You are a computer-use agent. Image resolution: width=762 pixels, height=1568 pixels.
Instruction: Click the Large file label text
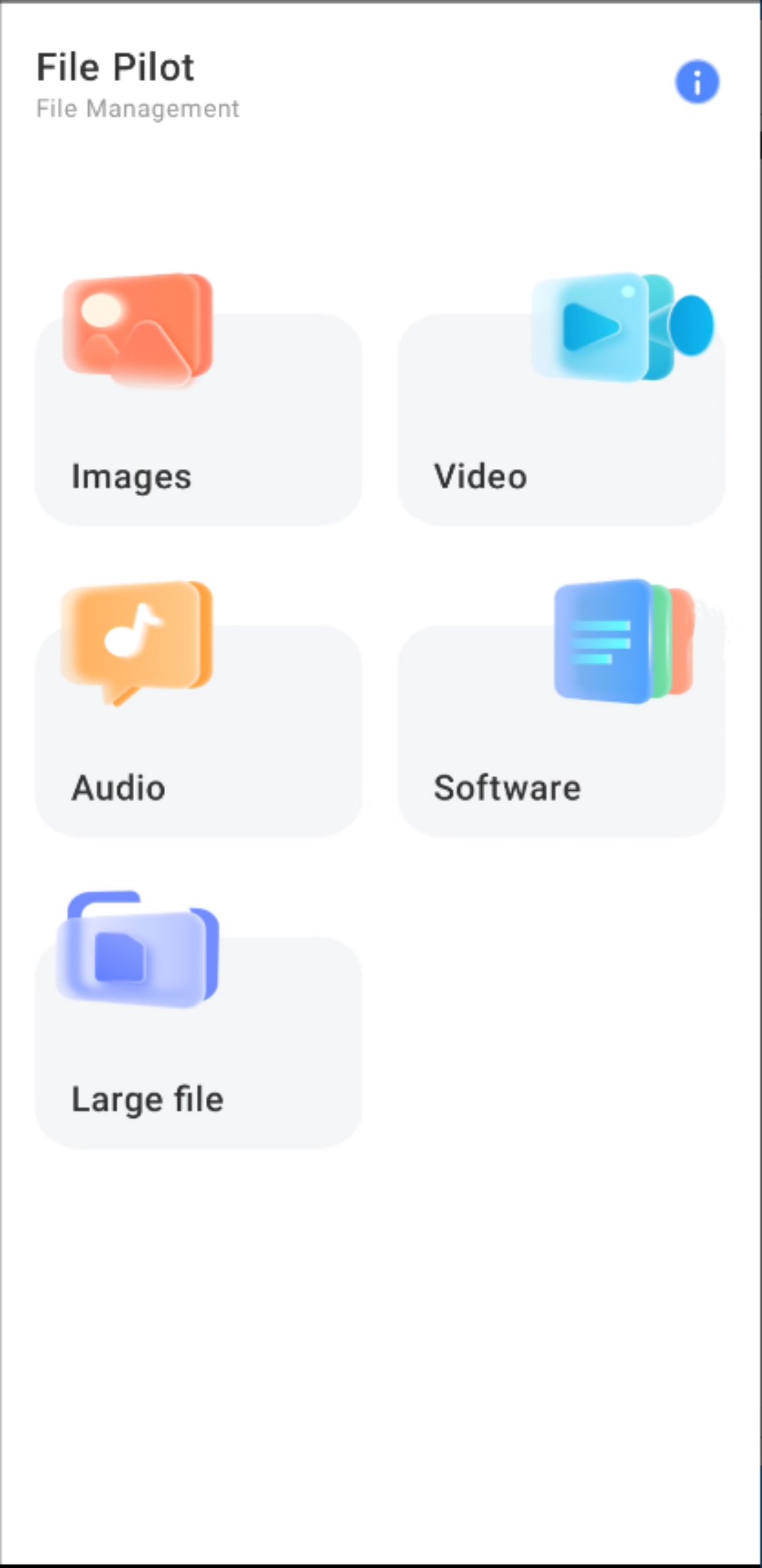[147, 1099]
